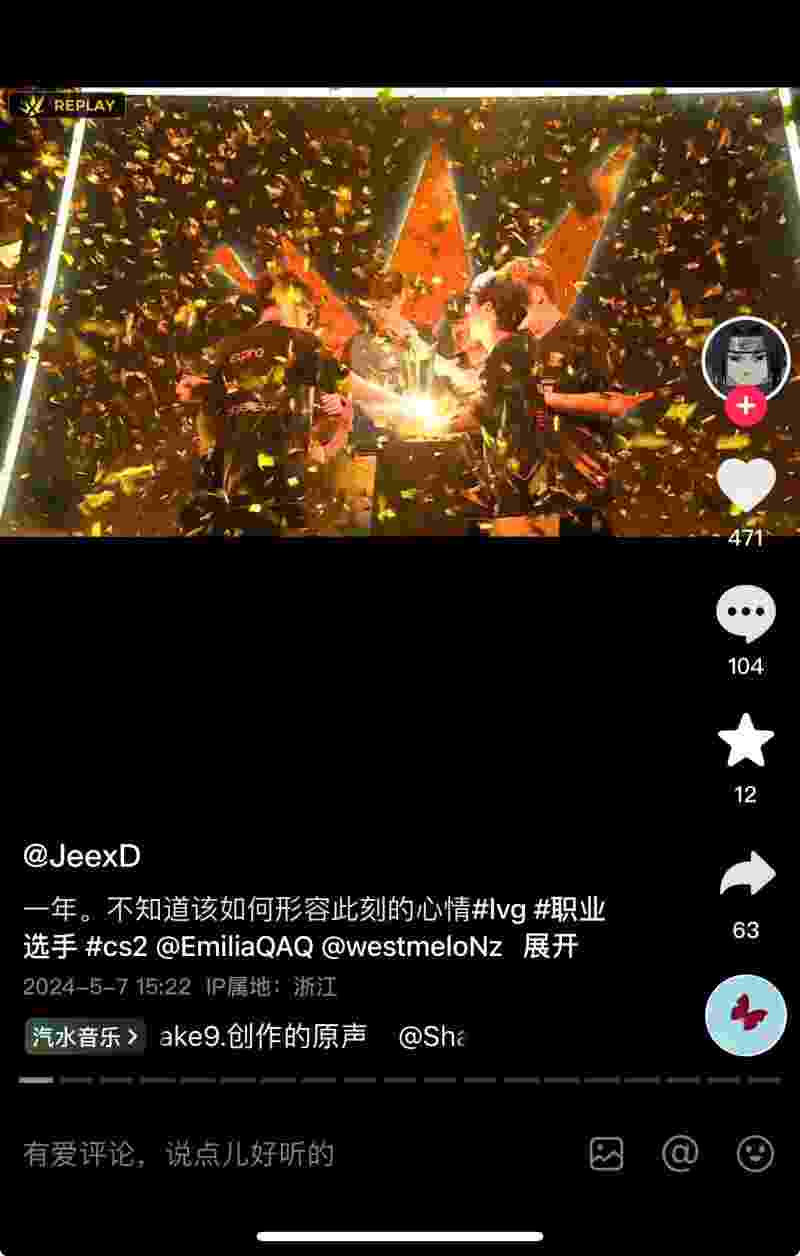The image size is (800, 1256).
Task: Open @JeexD username
Action: 82,857
